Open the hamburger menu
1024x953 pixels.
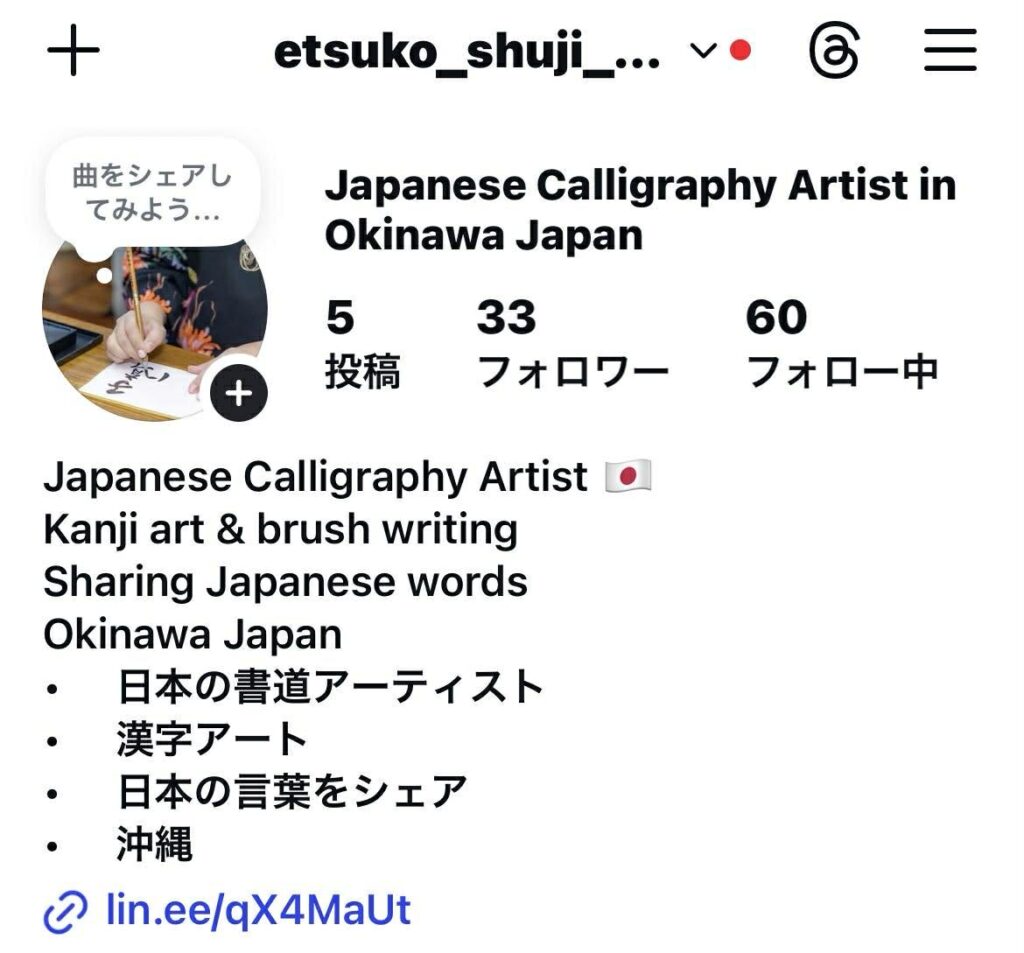point(949,50)
